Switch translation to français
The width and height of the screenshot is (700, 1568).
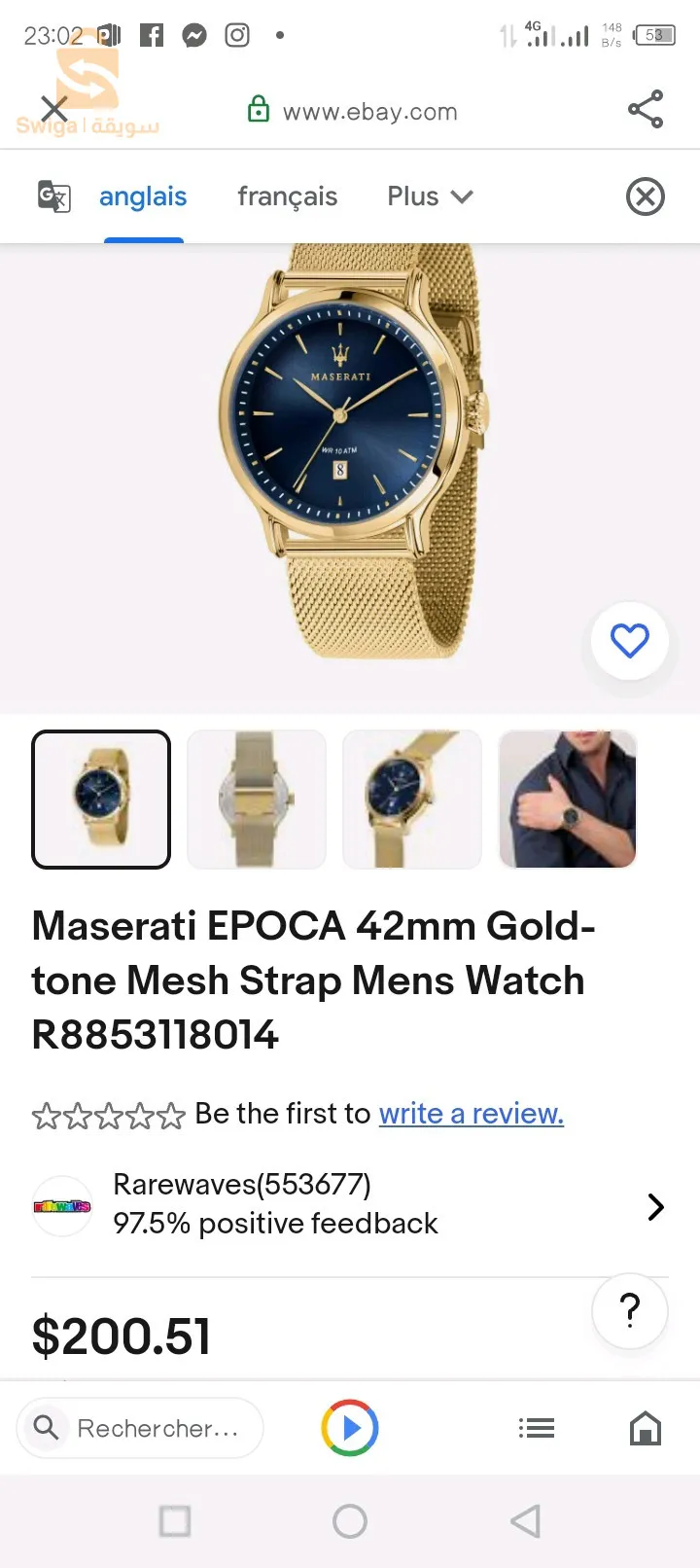287,196
